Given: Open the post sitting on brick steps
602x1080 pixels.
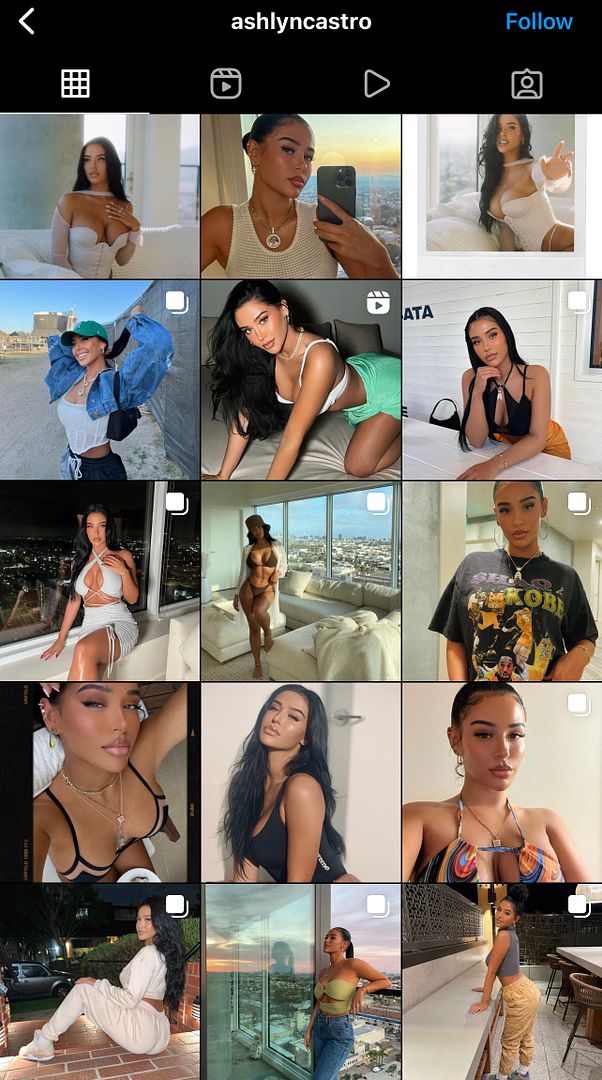Looking at the screenshot, I should coord(100,982).
